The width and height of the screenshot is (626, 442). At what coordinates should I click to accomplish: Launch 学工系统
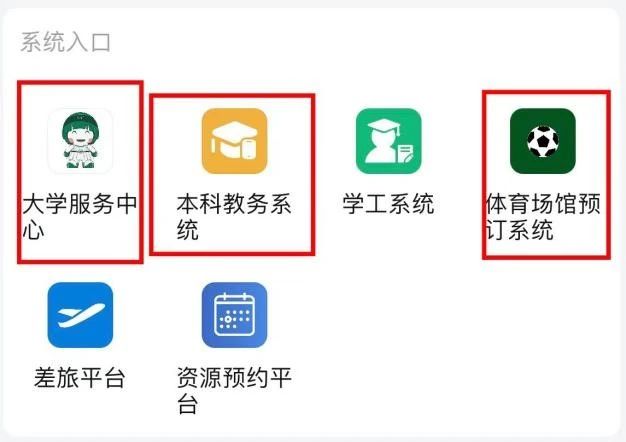pos(388,141)
